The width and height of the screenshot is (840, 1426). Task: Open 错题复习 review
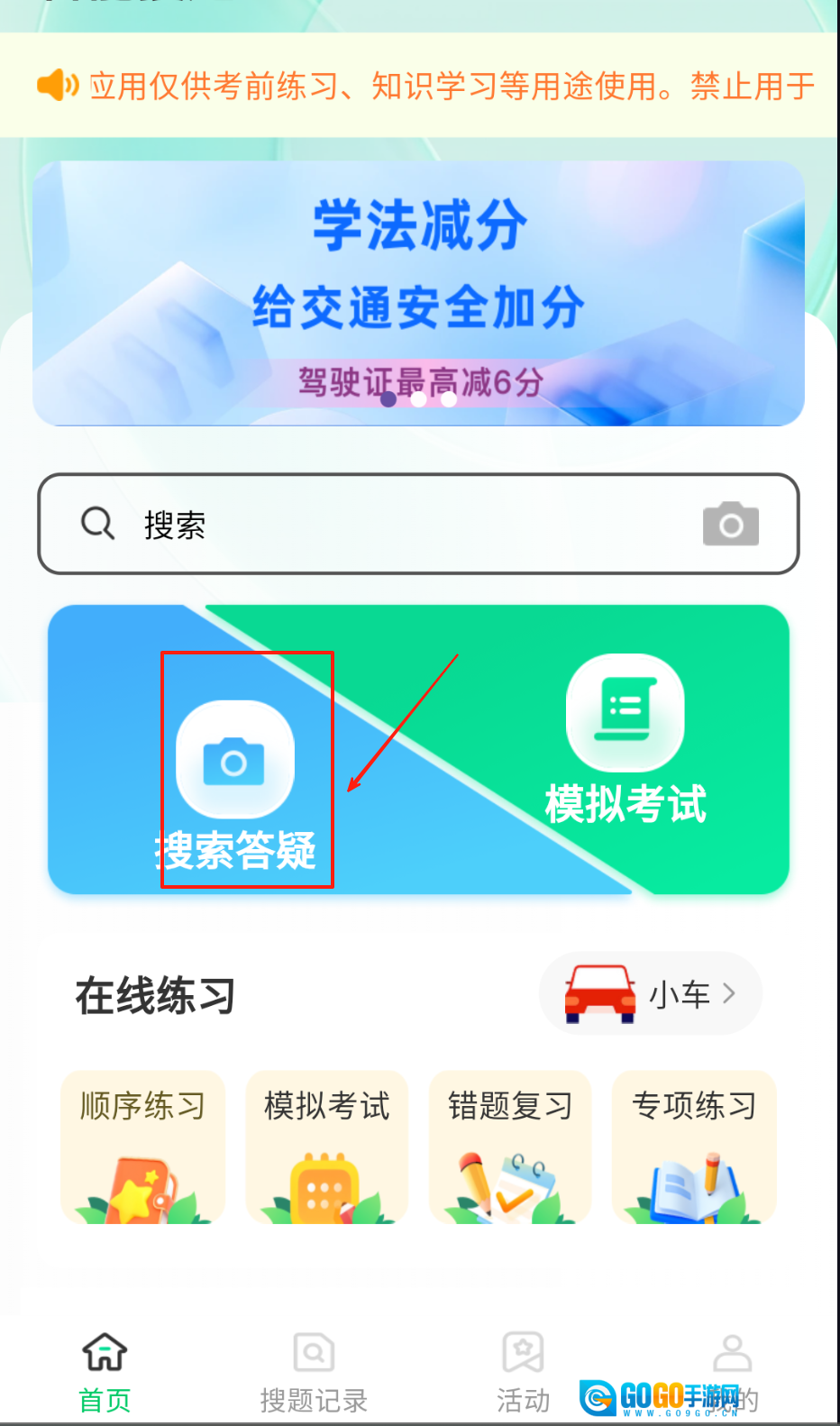point(510,1146)
